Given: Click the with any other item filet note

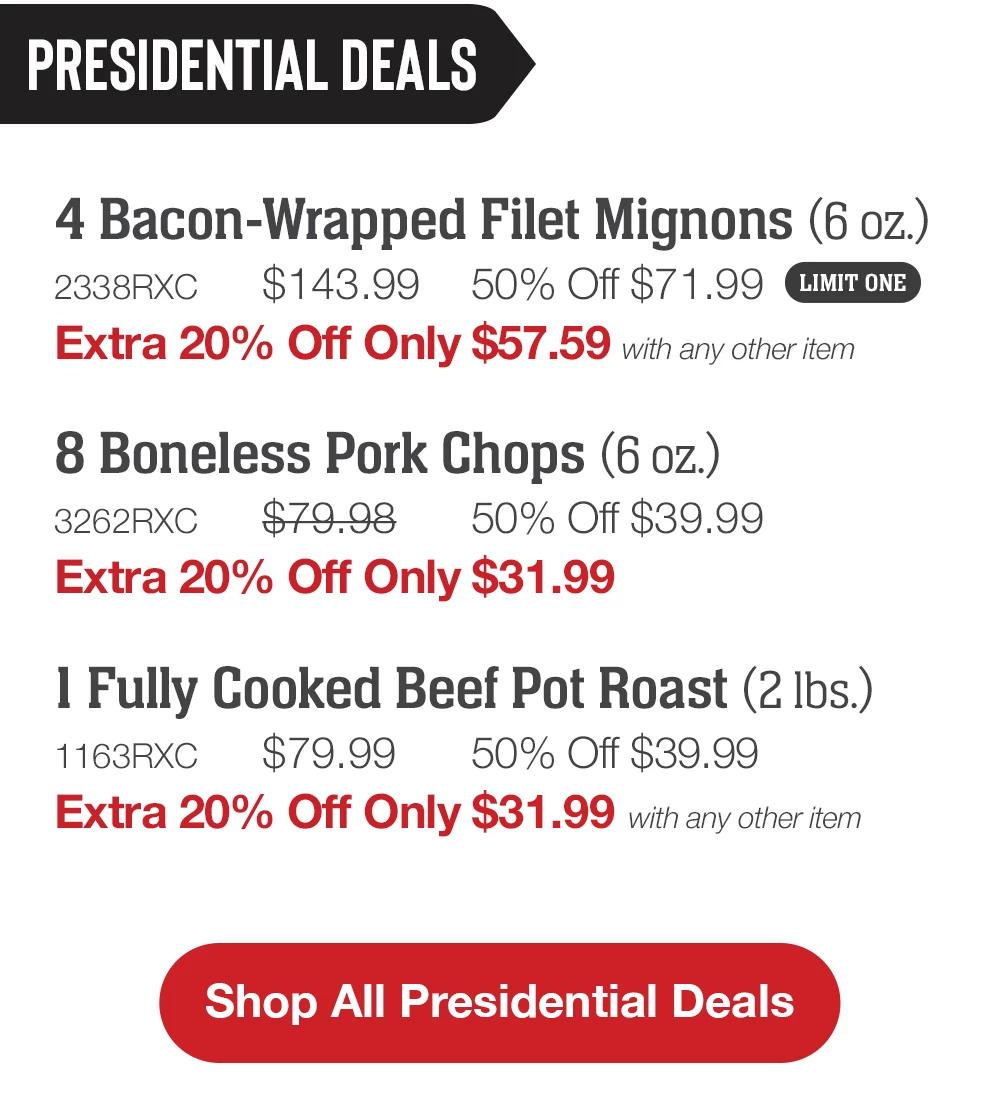Looking at the screenshot, I should click(742, 349).
